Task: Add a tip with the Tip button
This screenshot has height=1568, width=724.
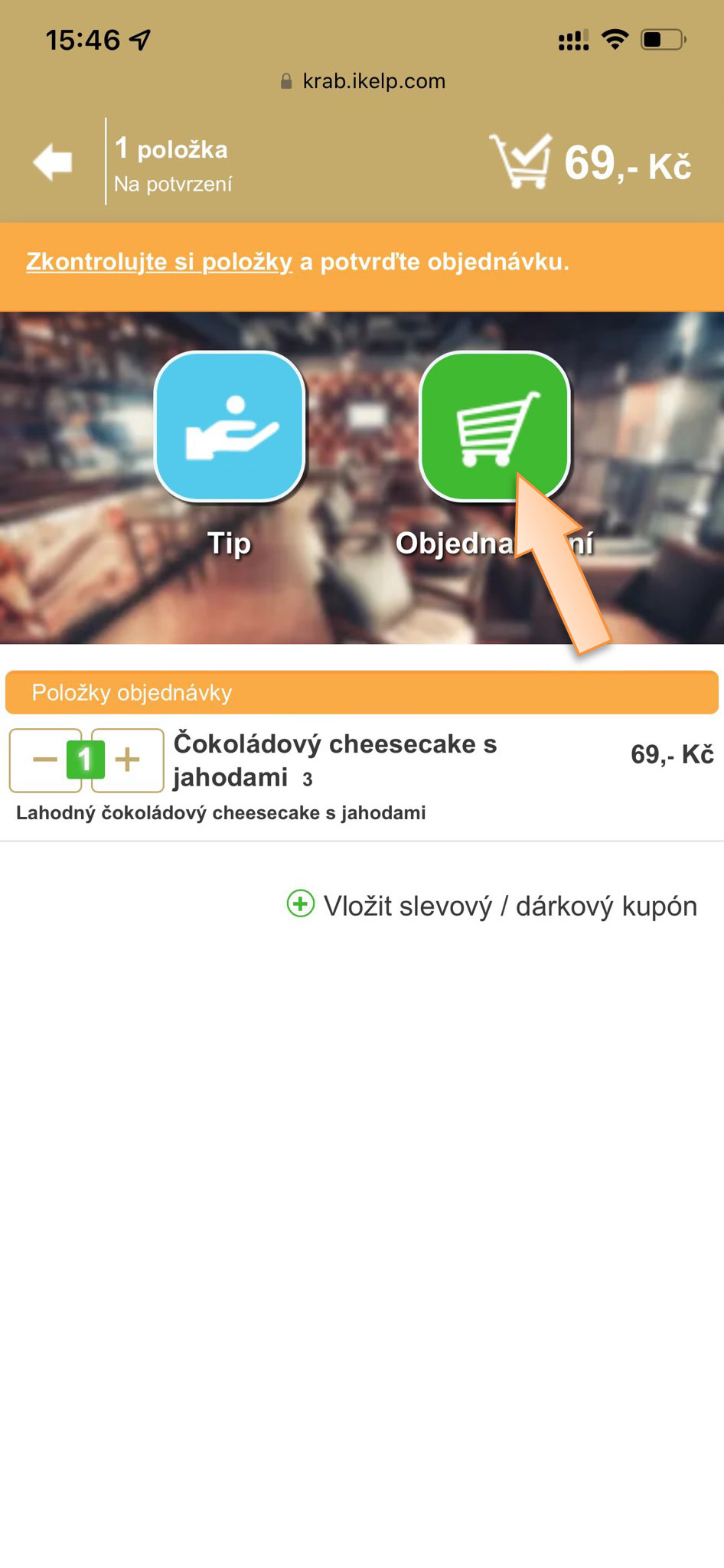Action: pos(230,426)
